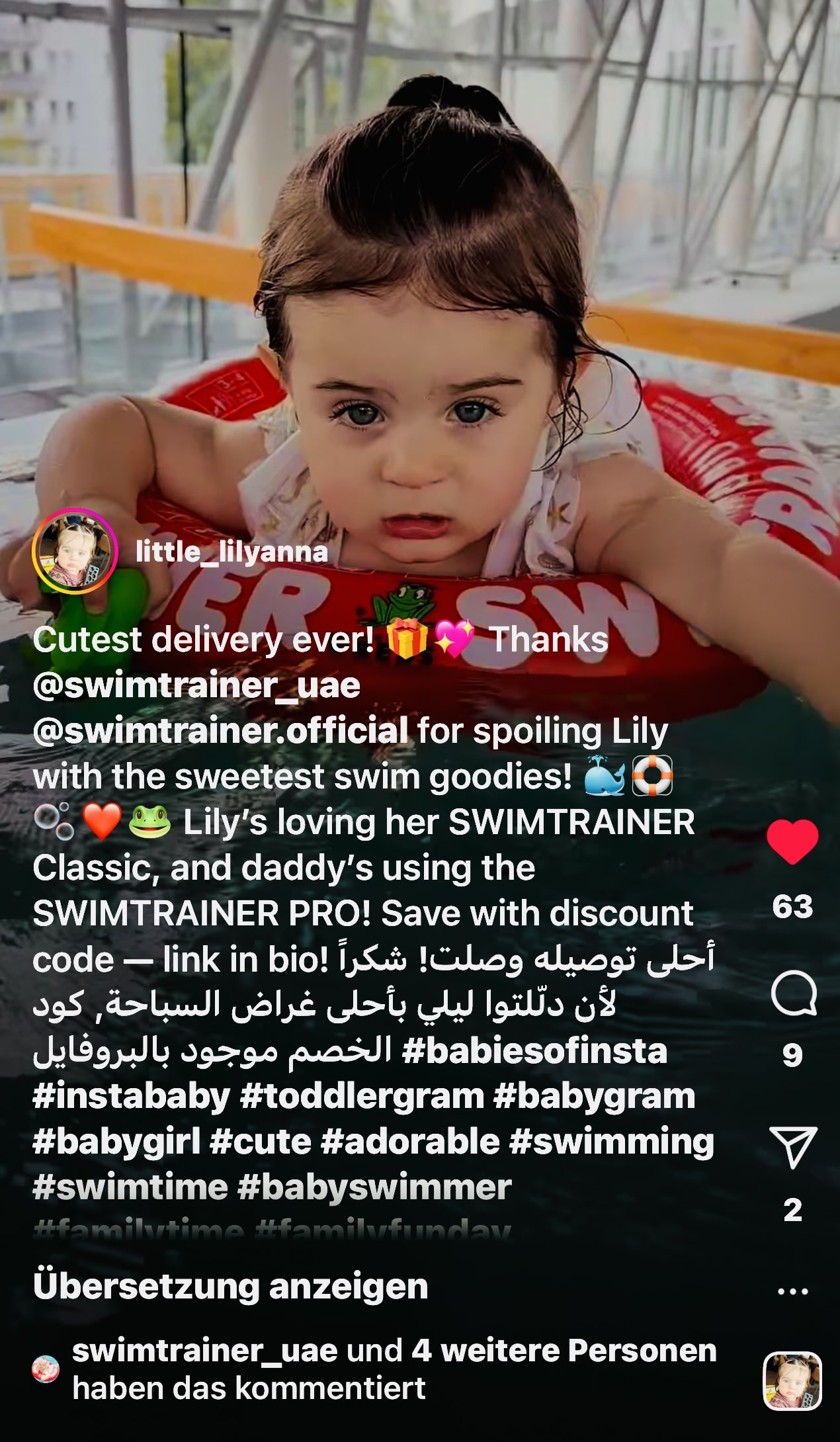840x1442 pixels.
Task: Open the comments bubble
Action: coord(793,994)
